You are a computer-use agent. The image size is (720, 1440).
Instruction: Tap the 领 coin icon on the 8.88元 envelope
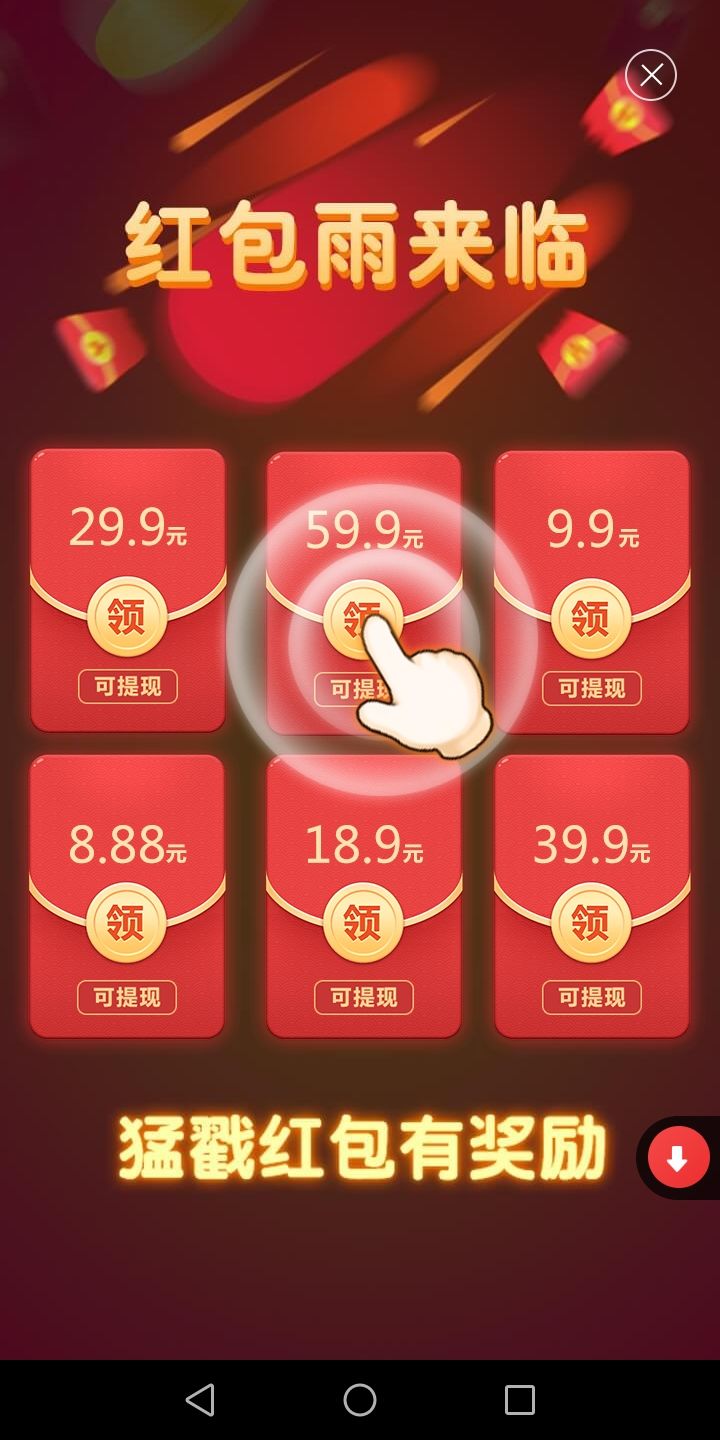[x=127, y=923]
